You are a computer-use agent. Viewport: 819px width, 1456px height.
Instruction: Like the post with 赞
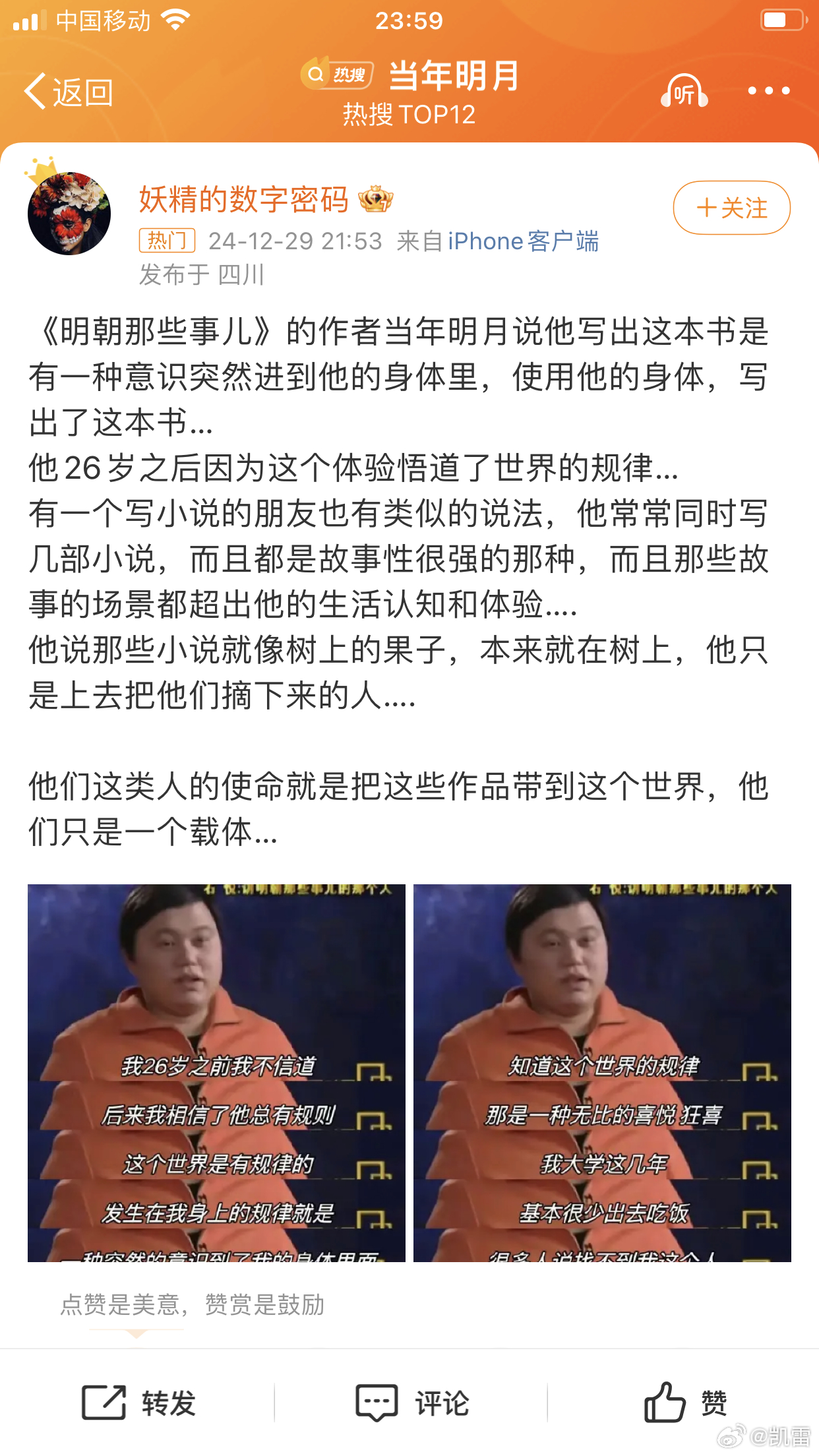click(x=685, y=1403)
